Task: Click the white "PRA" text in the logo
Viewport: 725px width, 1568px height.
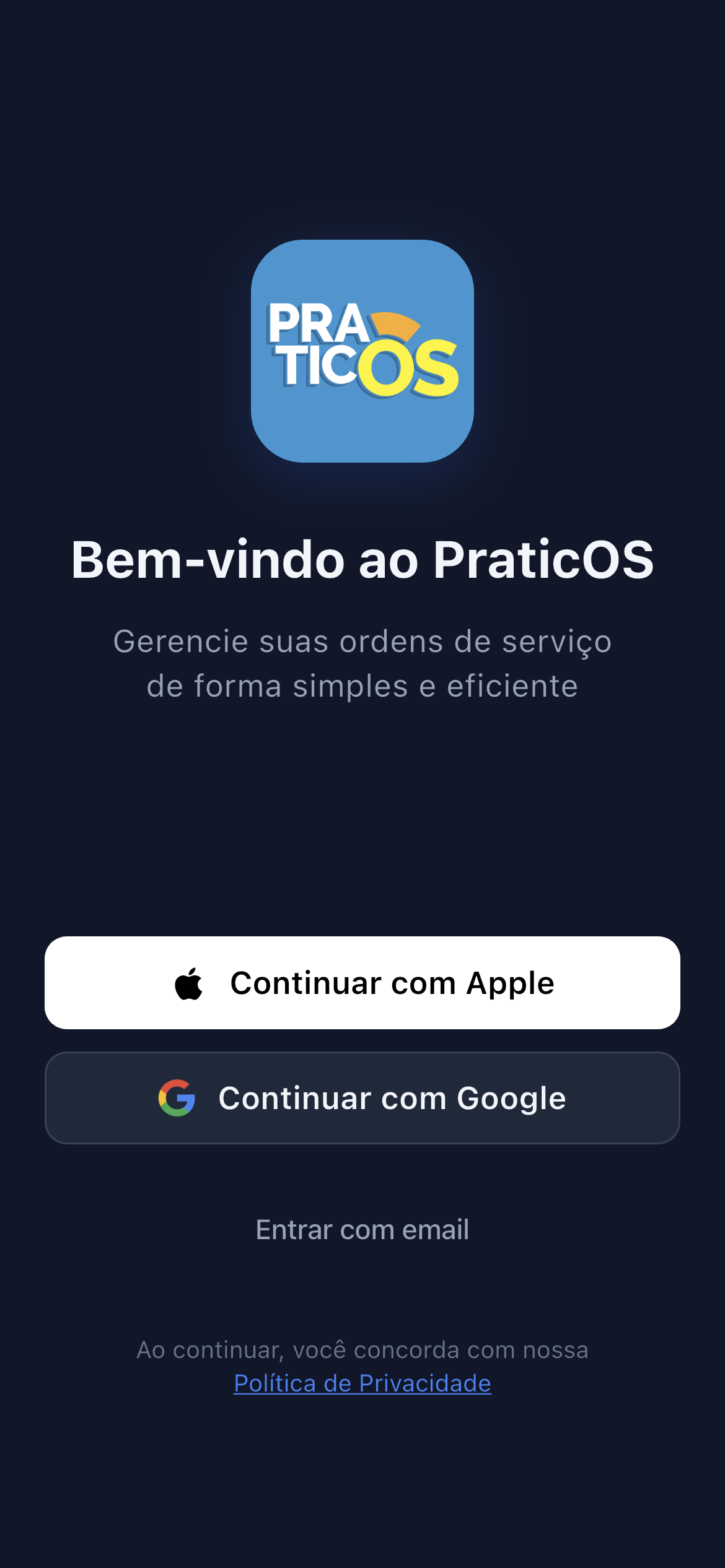Action: [x=317, y=324]
